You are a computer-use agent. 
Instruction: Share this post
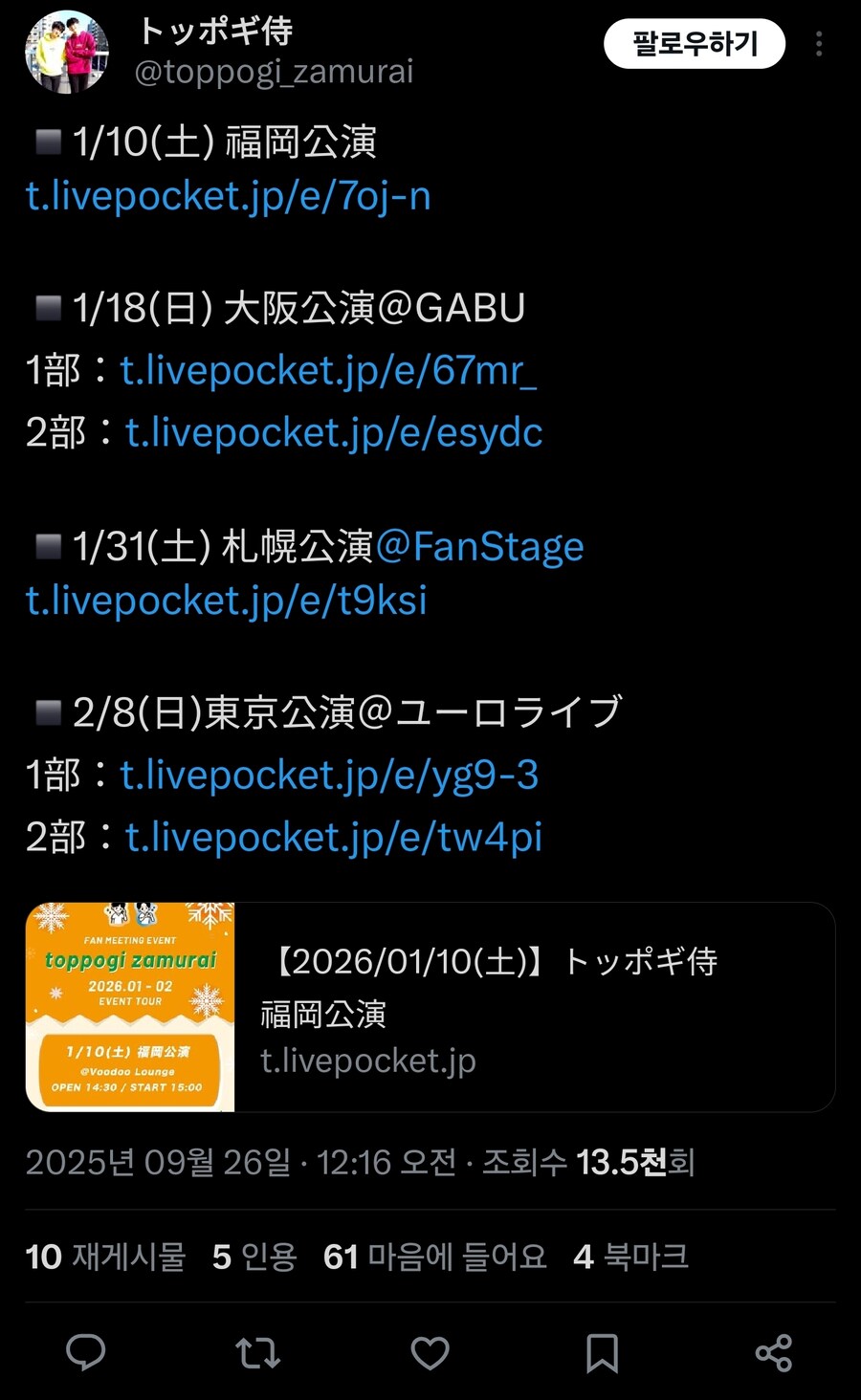(x=773, y=1352)
